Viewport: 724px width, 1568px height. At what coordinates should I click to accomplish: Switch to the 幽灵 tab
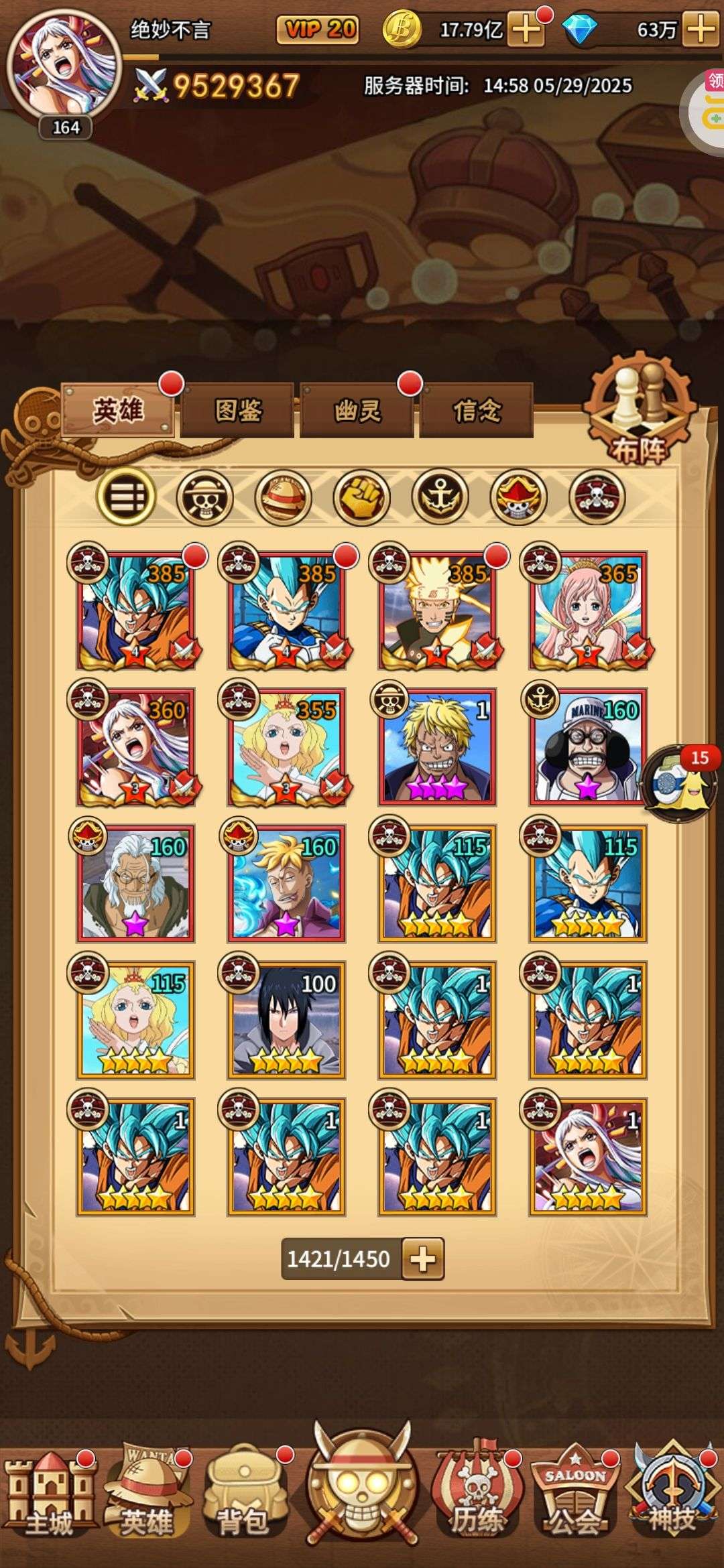click(x=357, y=410)
